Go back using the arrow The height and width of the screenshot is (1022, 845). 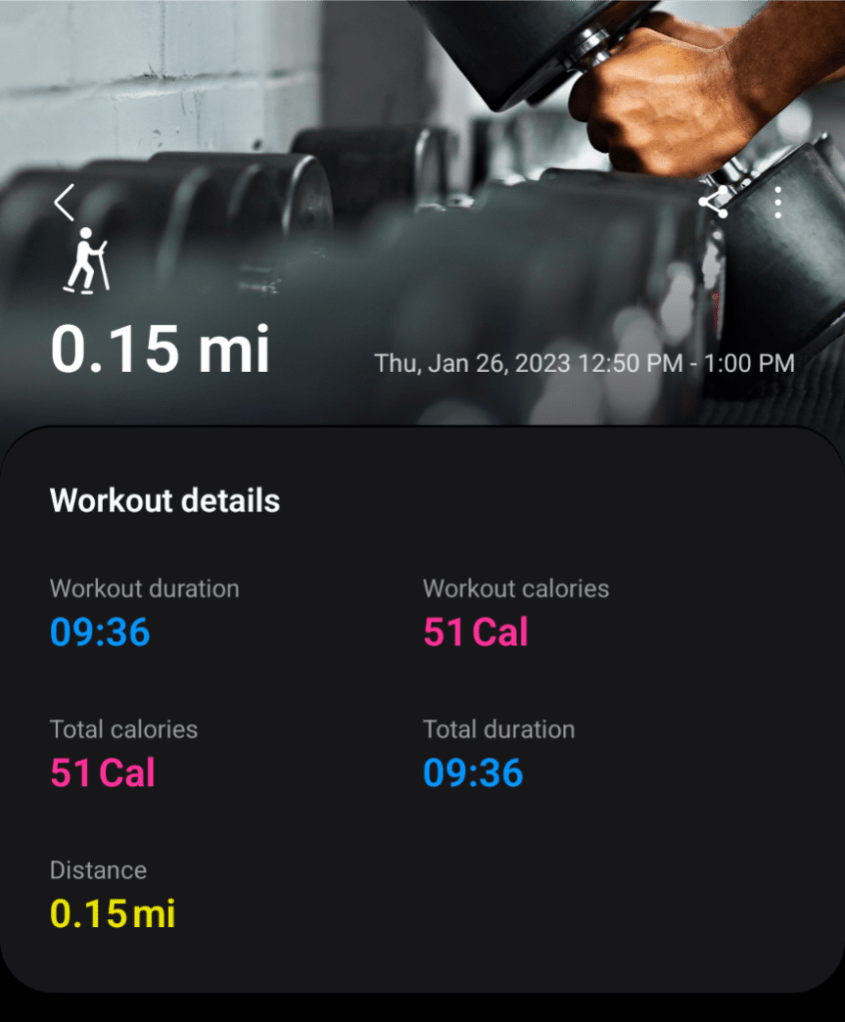coord(64,202)
